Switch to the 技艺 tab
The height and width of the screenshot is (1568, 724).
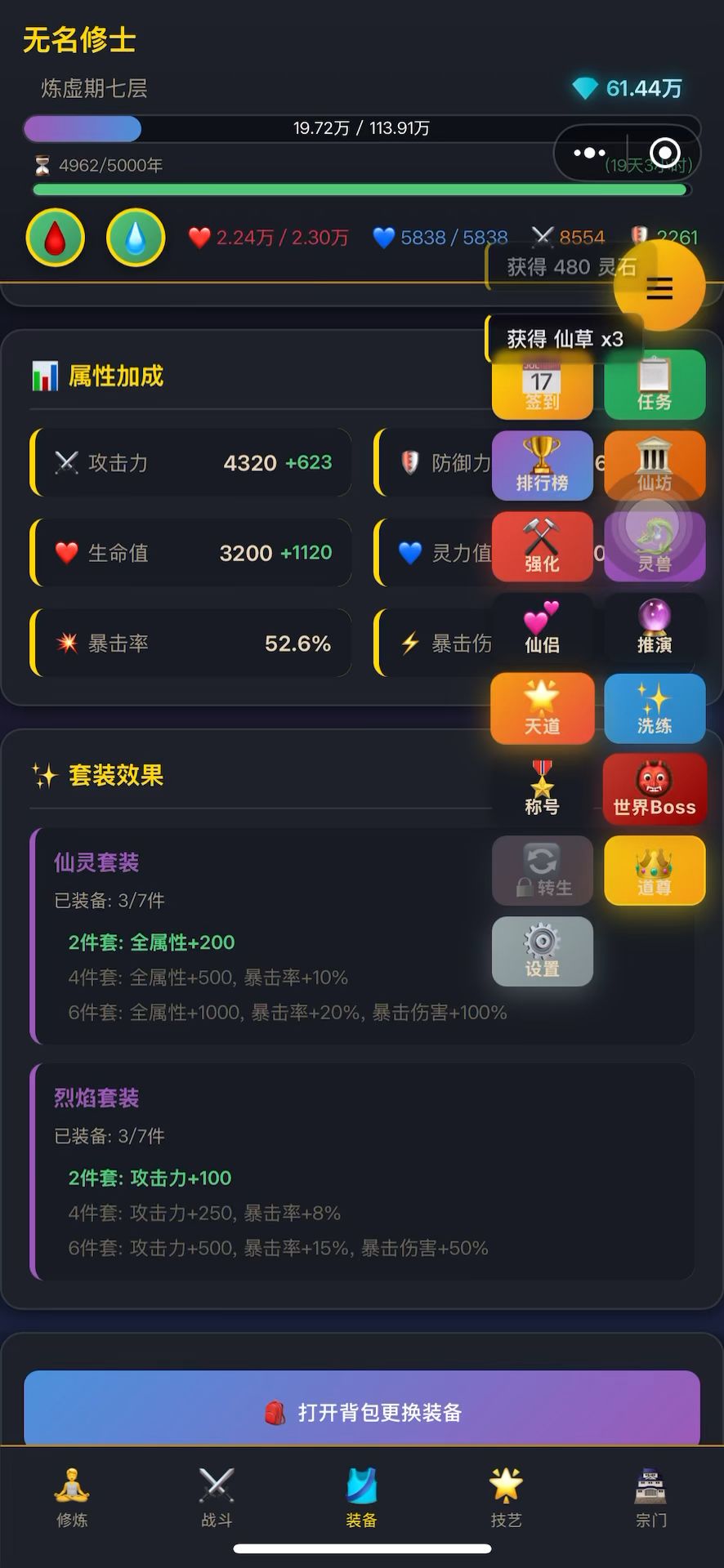506,1498
